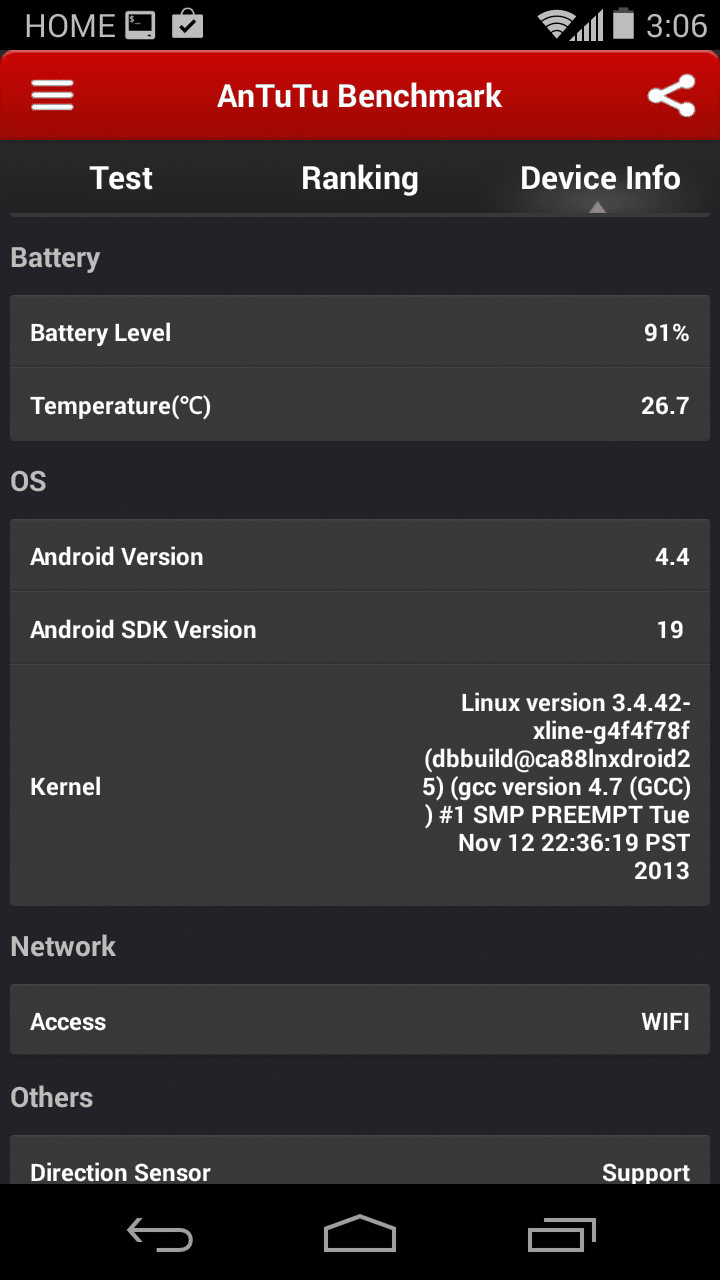Open the Recents navigation button
720x1280 pixels.
coord(560,1235)
